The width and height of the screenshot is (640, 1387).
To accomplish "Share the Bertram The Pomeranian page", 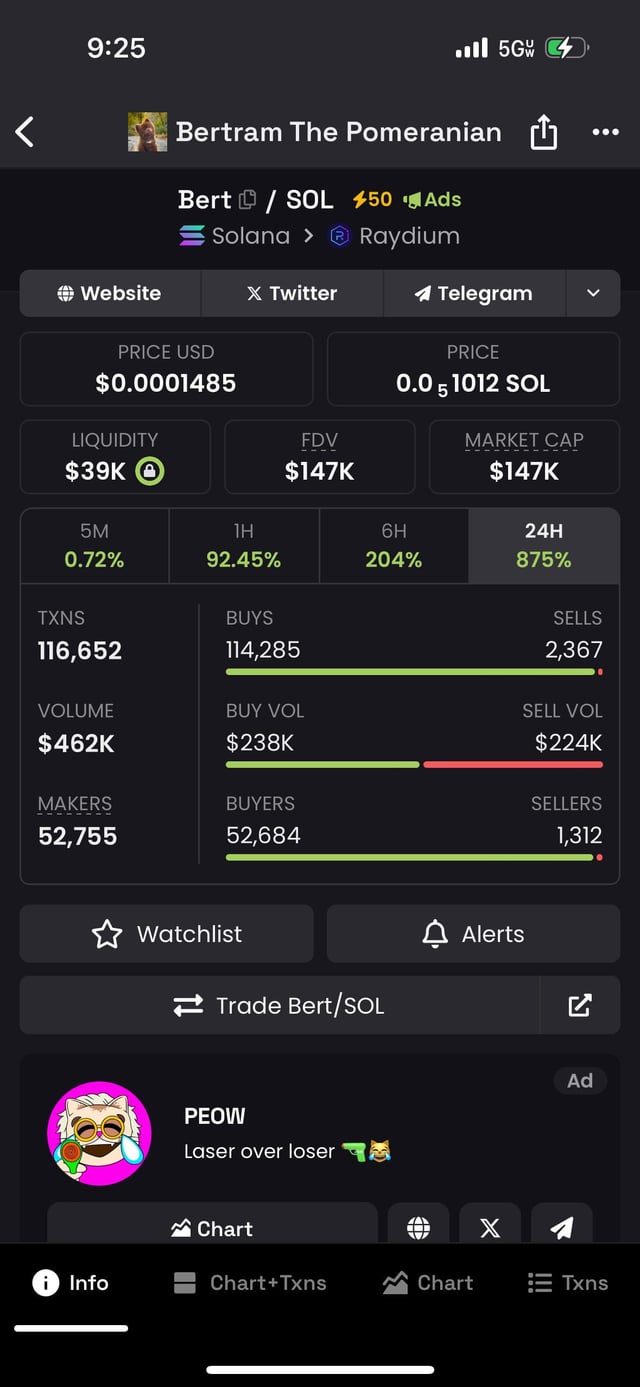I will pos(543,132).
